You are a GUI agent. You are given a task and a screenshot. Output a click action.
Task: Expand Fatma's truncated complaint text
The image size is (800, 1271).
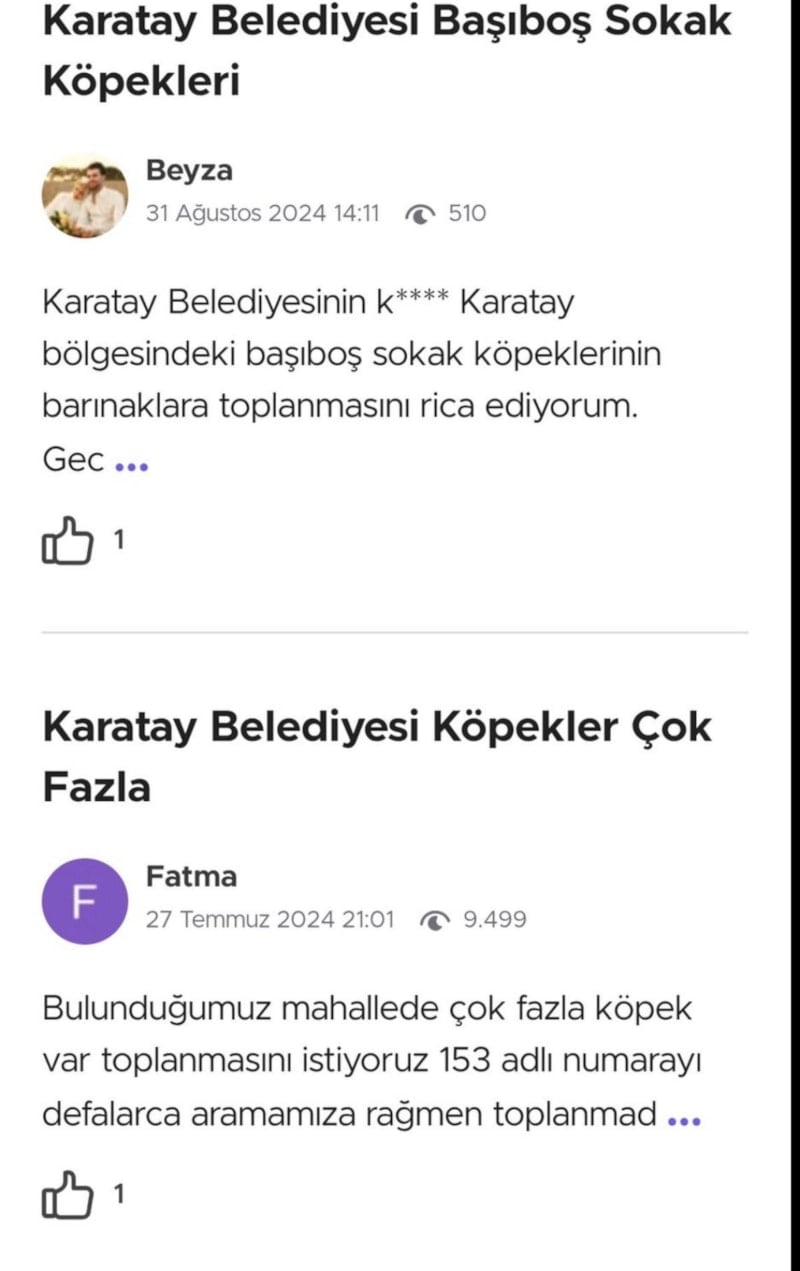click(x=683, y=1120)
